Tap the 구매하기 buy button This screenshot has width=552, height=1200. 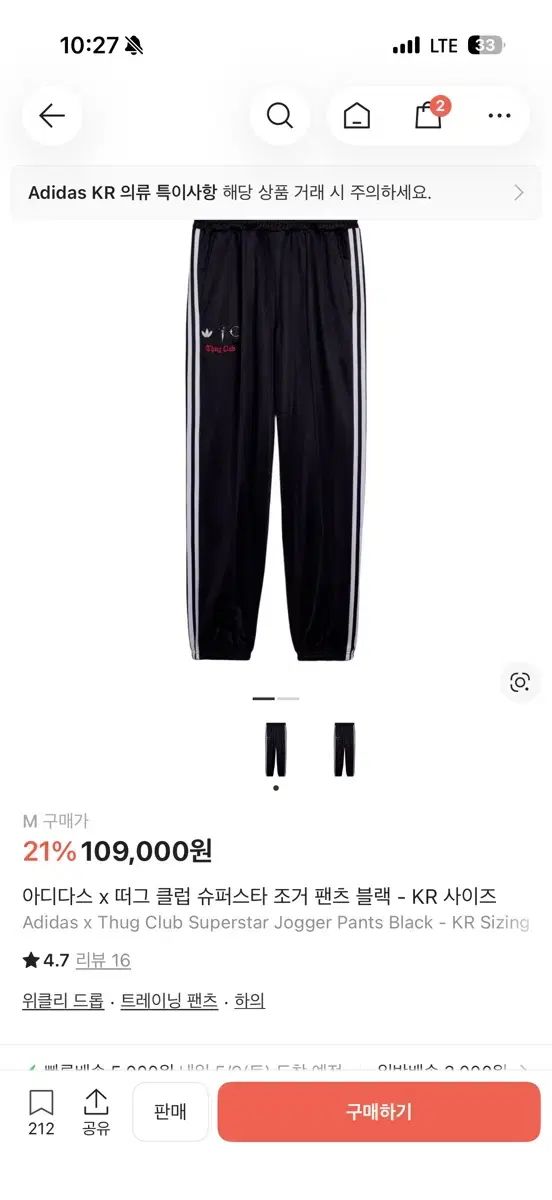pyautogui.click(x=379, y=1112)
